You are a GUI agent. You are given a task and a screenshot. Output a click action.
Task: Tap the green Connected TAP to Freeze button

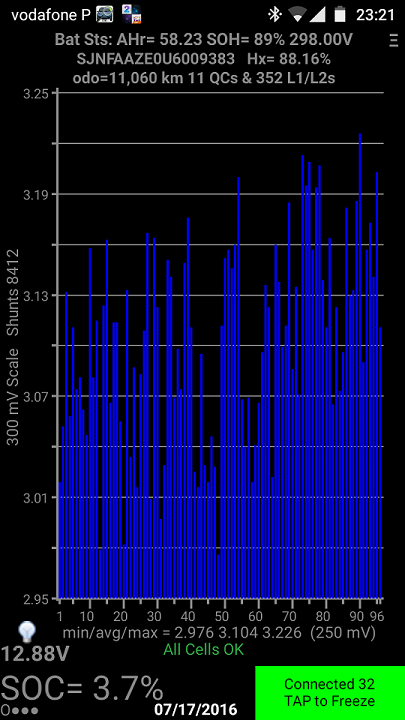coord(330,693)
